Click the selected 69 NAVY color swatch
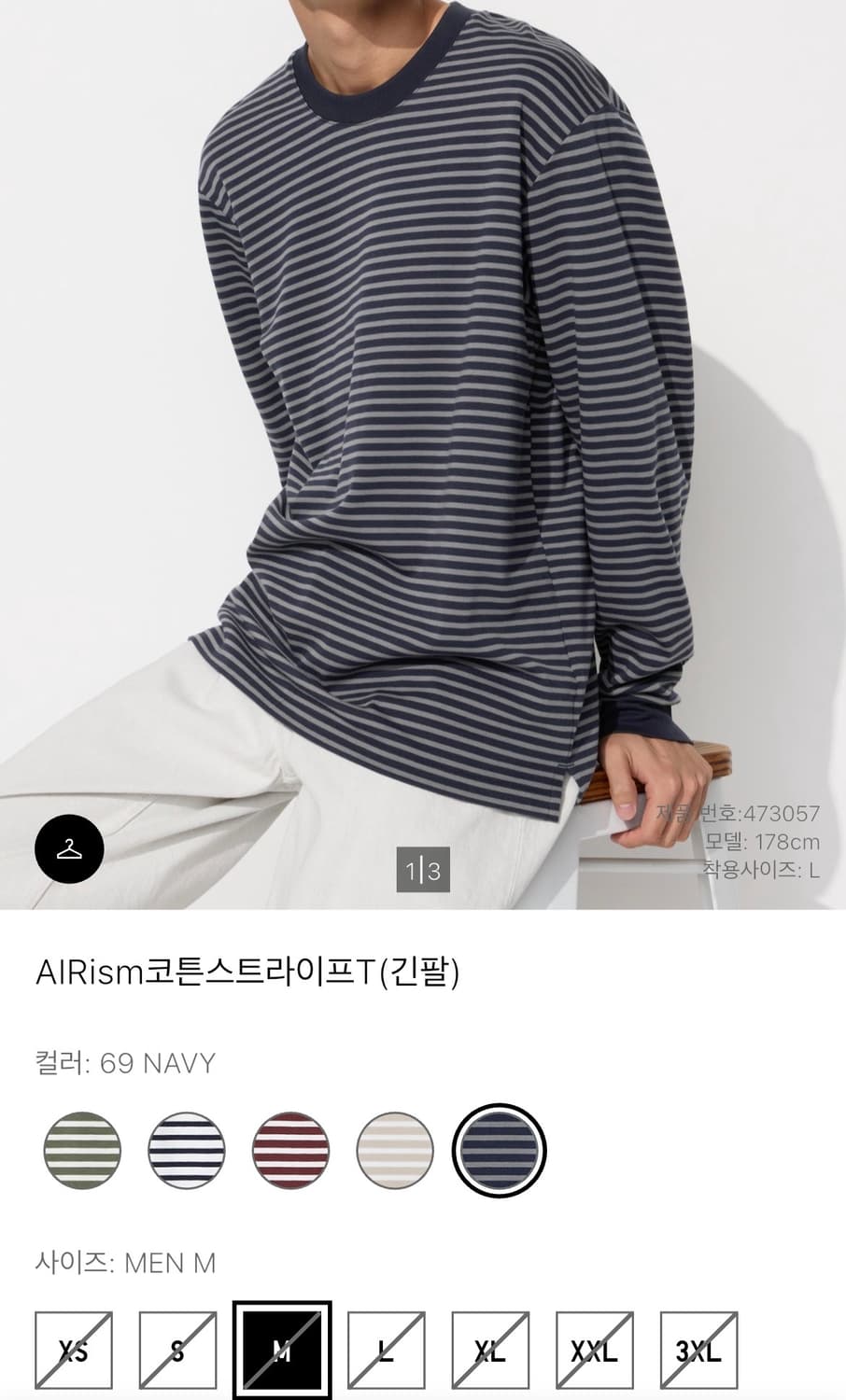The width and height of the screenshot is (846, 1400). [x=498, y=1152]
